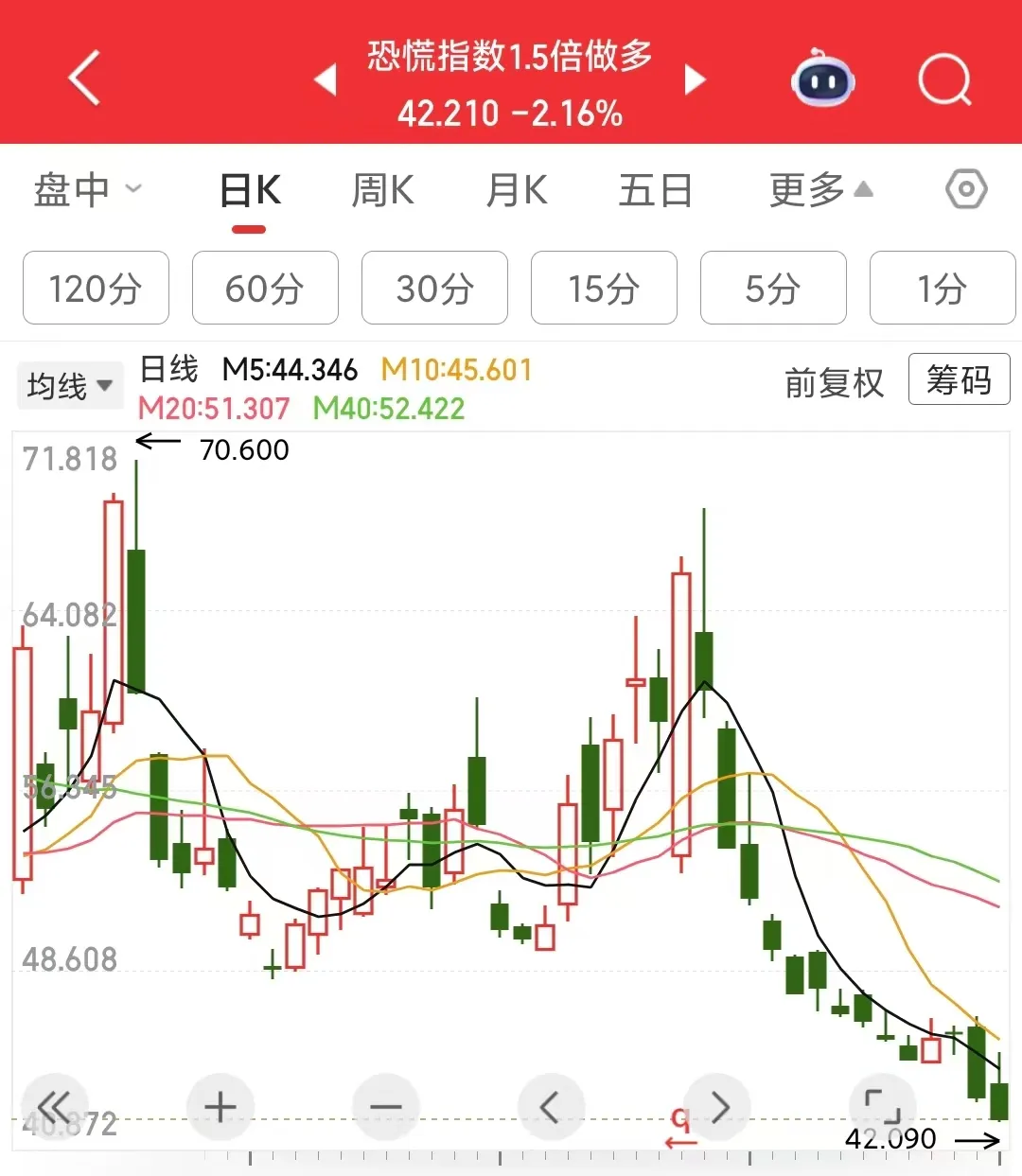Change the 前复权 adjustment setting
The width and height of the screenshot is (1022, 1176).
[x=834, y=383]
